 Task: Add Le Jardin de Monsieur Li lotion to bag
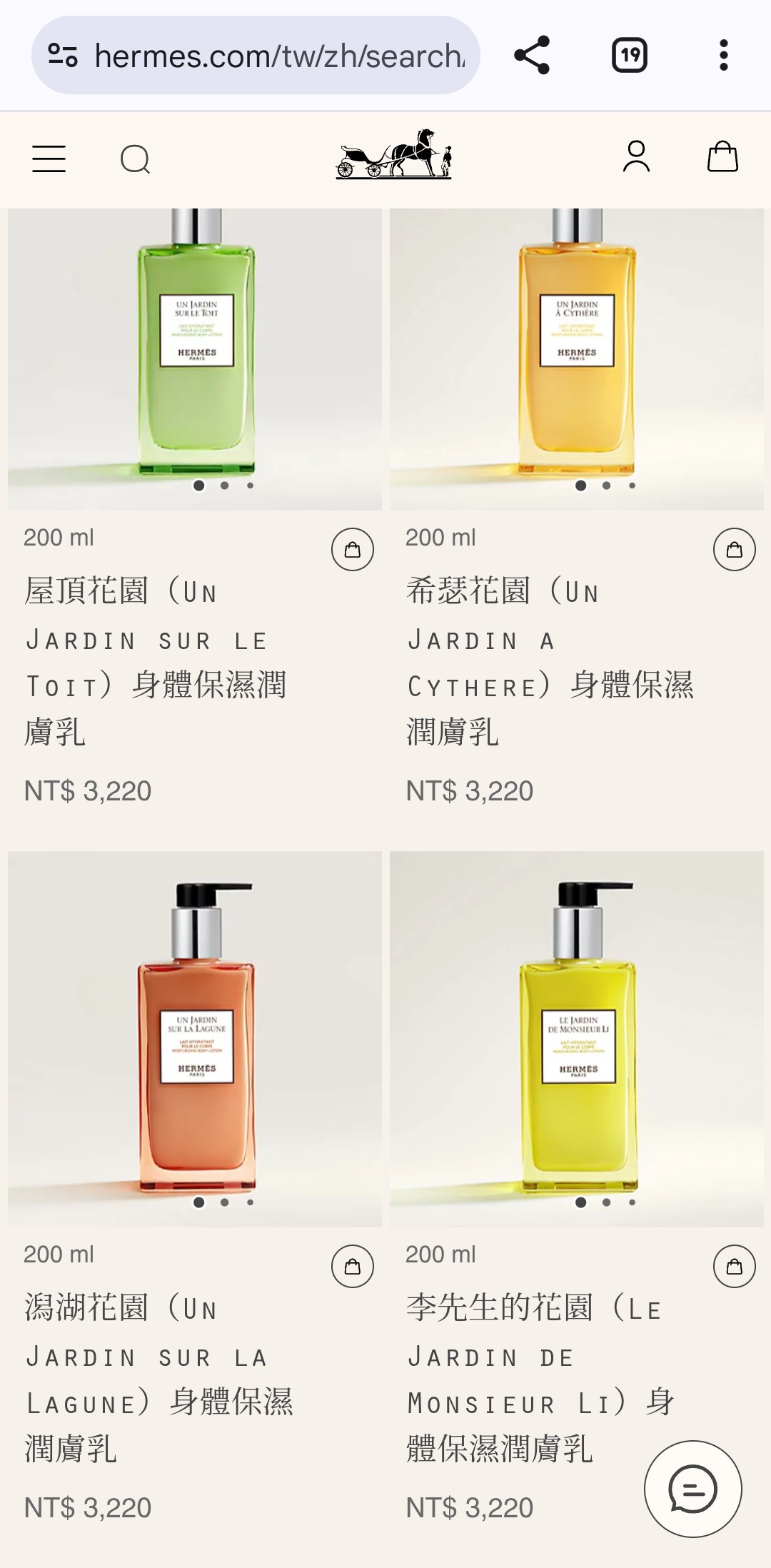coord(735,1267)
